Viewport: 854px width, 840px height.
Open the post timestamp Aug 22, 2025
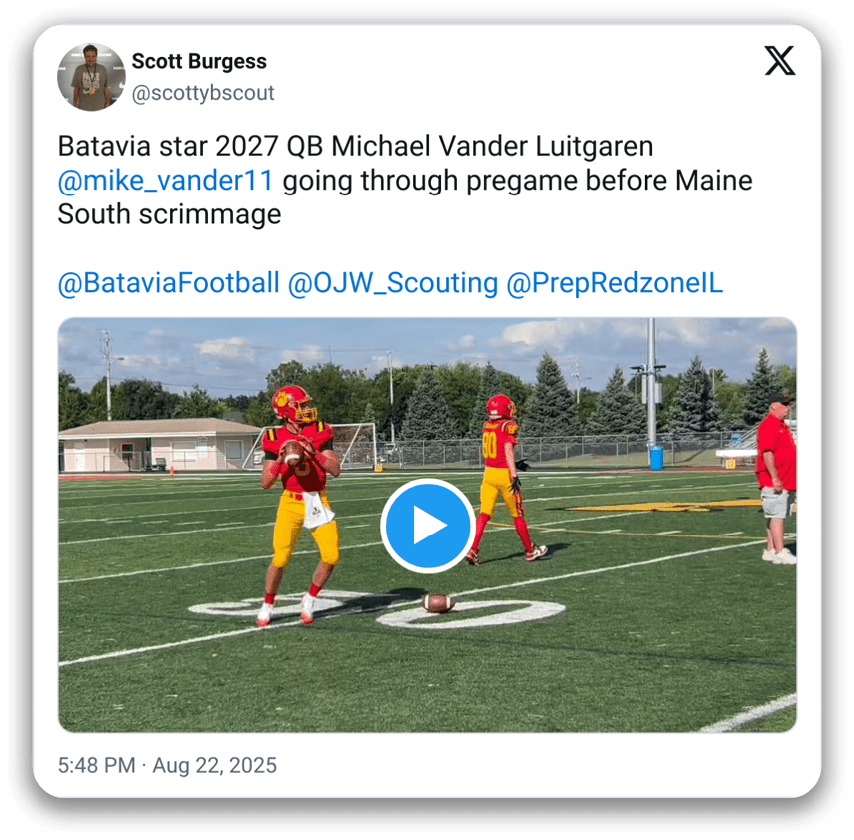(167, 766)
